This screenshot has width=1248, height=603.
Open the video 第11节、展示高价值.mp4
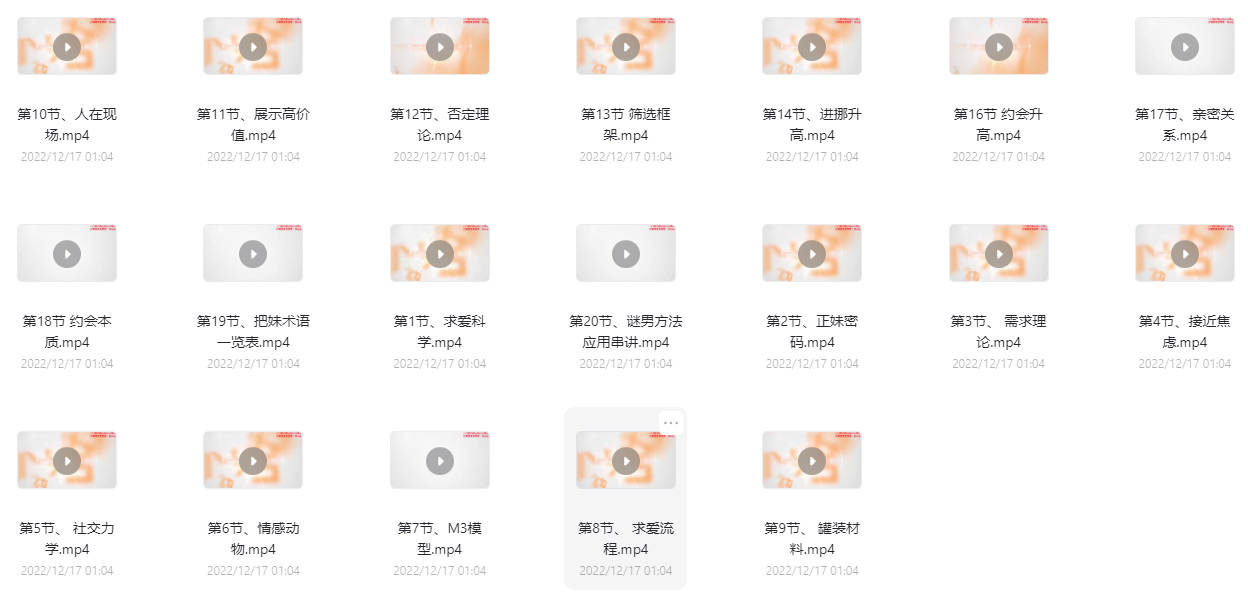click(x=253, y=46)
